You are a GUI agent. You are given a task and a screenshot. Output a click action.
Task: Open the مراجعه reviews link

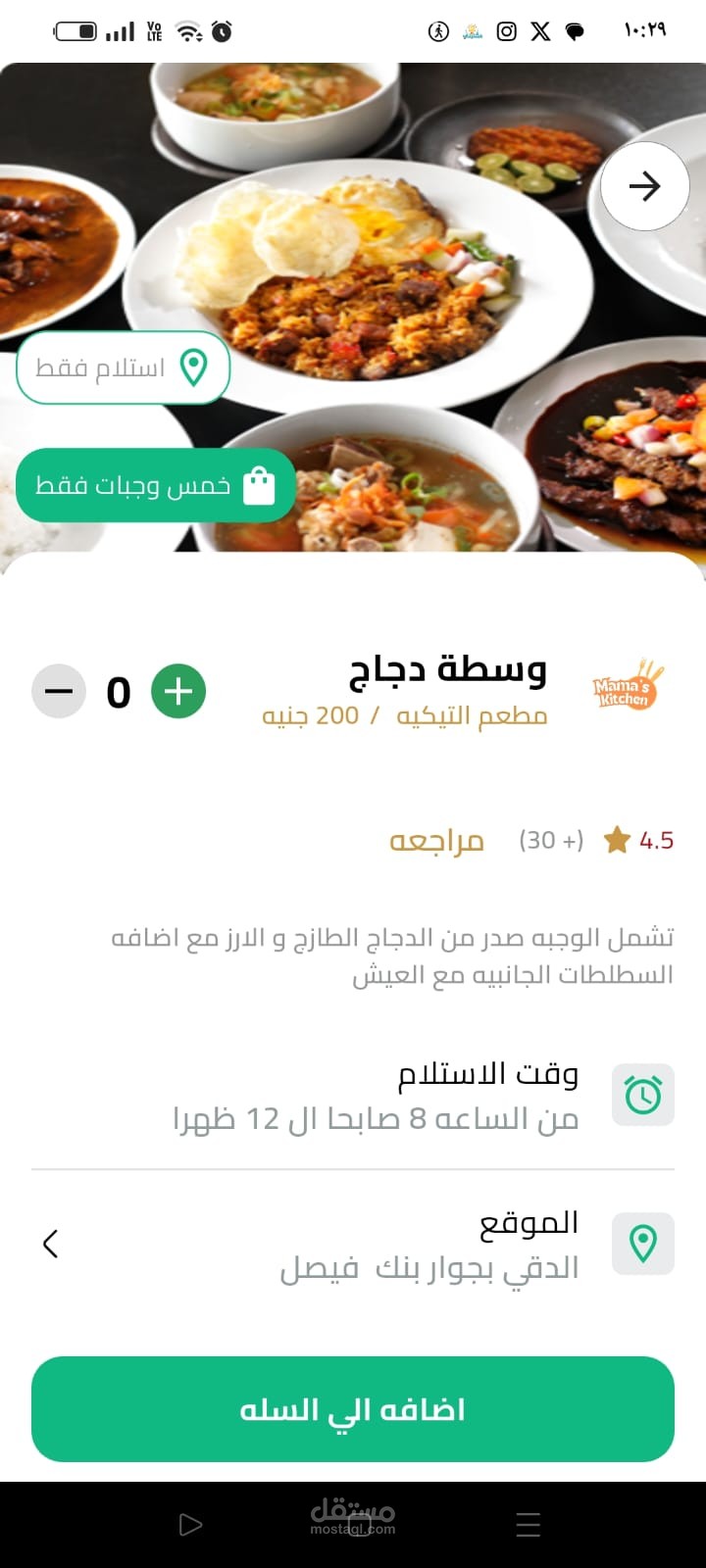pyautogui.click(x=437, y=841)
